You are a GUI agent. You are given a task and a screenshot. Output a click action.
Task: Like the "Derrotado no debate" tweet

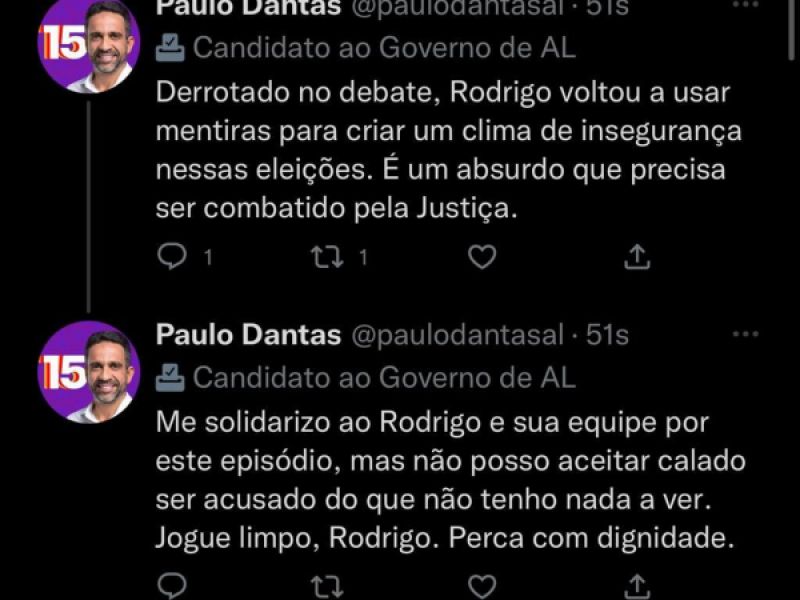pos(482,258)
